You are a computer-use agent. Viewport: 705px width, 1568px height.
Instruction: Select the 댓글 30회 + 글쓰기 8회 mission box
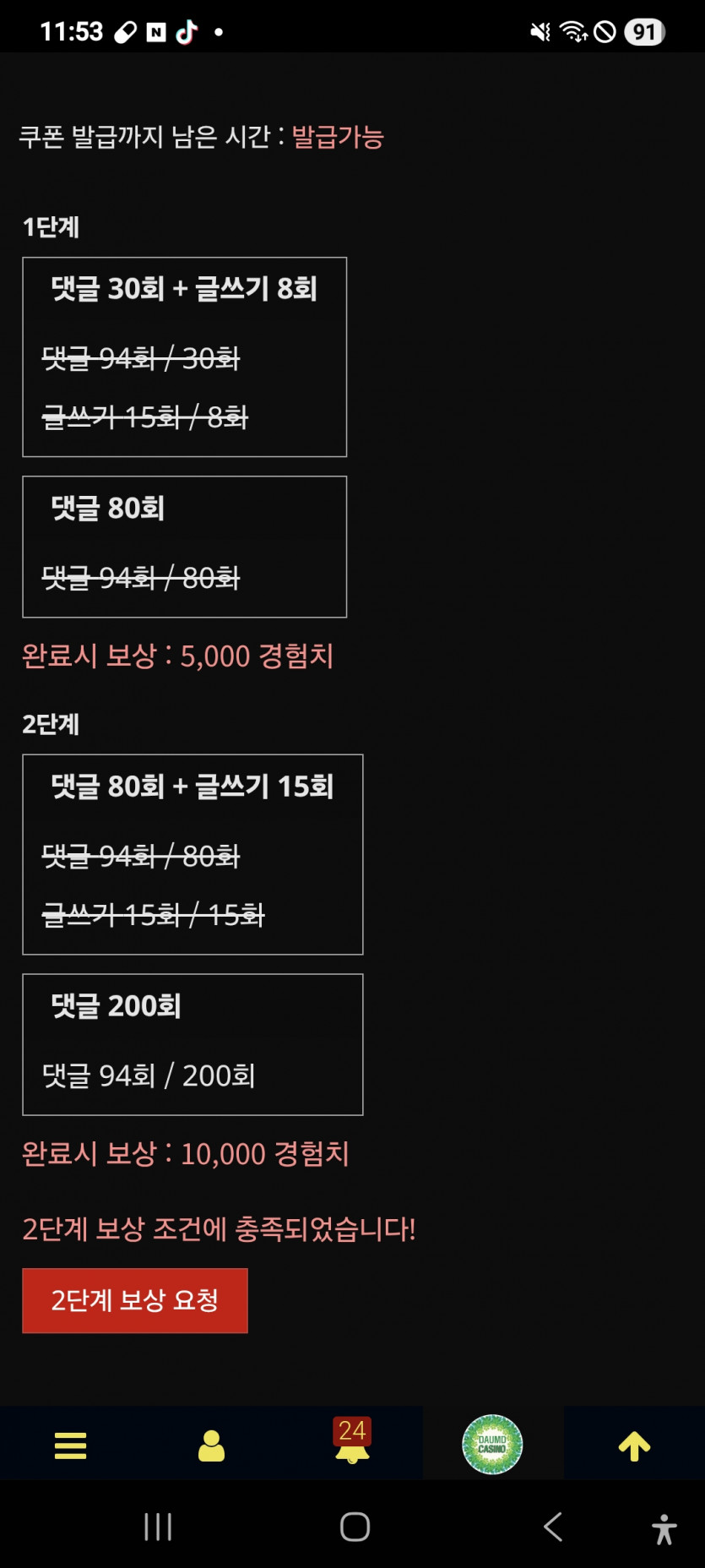click(x=184, y=356)
